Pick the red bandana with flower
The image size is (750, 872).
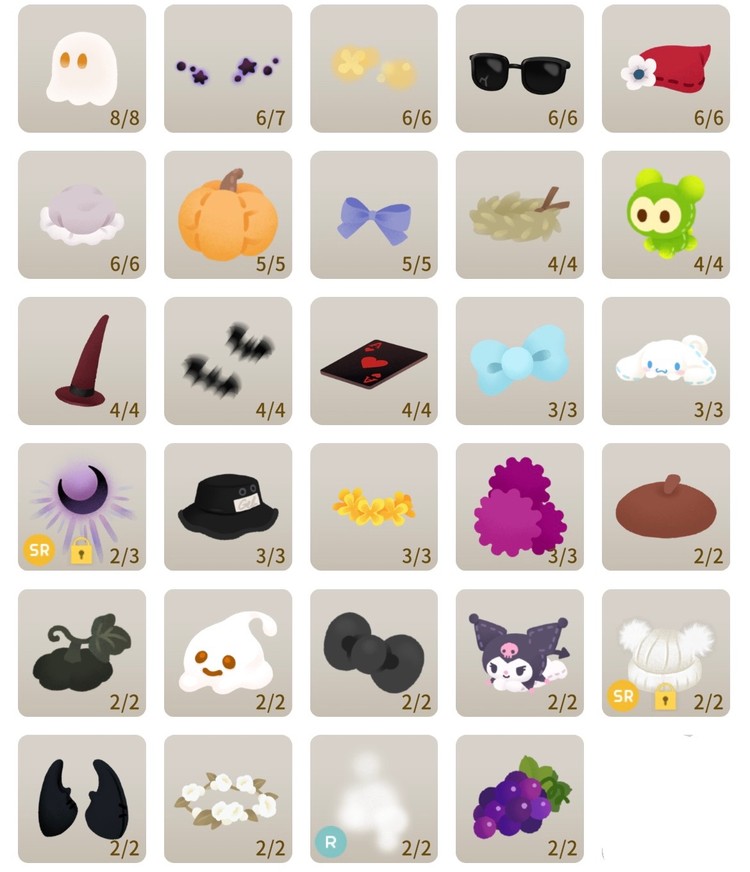(665, 68)
